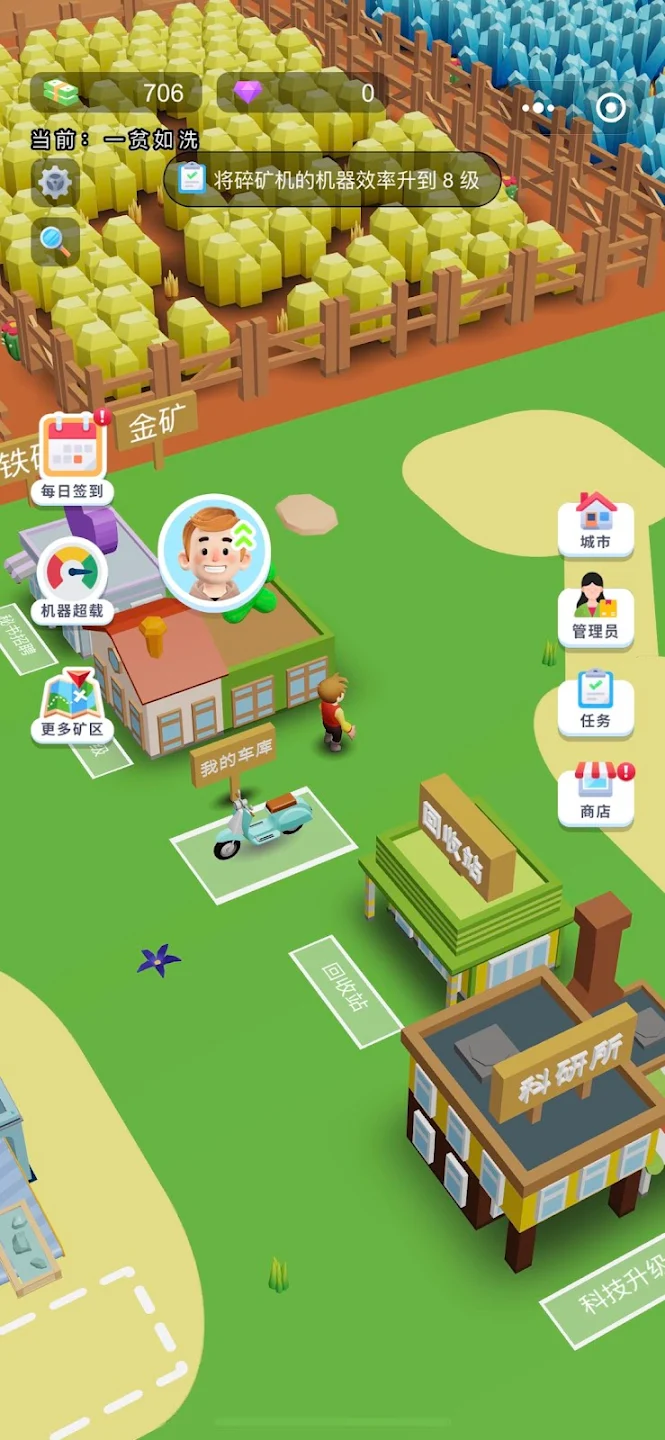Tap the manager avatar upgrade bubble
This screenshot has height=1440, width=665.
[214, 550]
